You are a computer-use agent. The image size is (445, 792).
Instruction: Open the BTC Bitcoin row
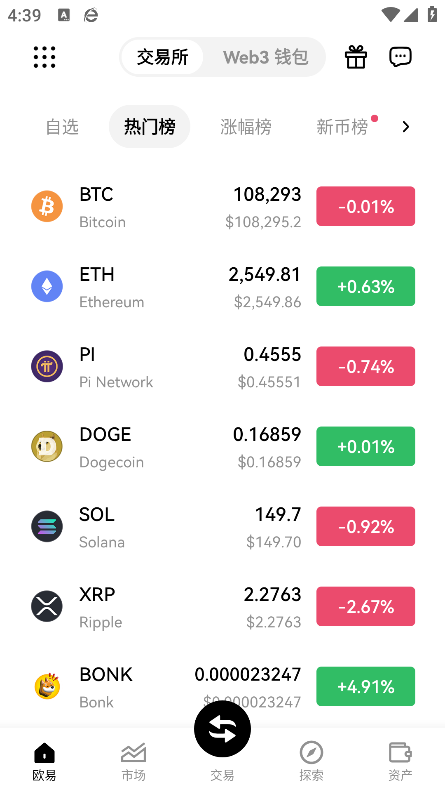point(222,207)
